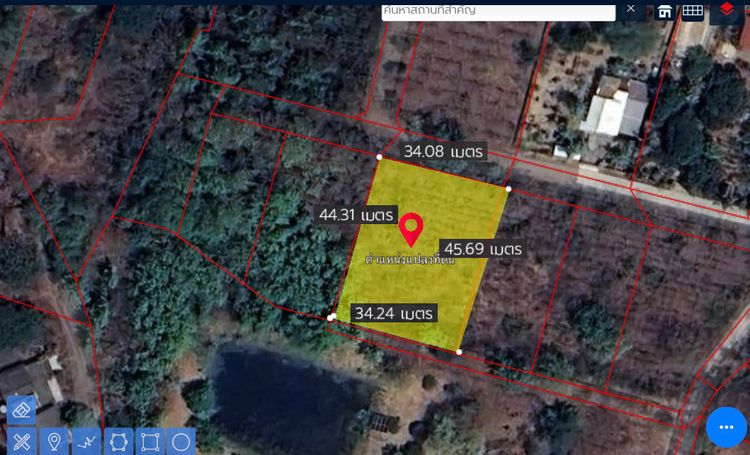Select the rectangle drawing tool

click(x=150, y=441)
